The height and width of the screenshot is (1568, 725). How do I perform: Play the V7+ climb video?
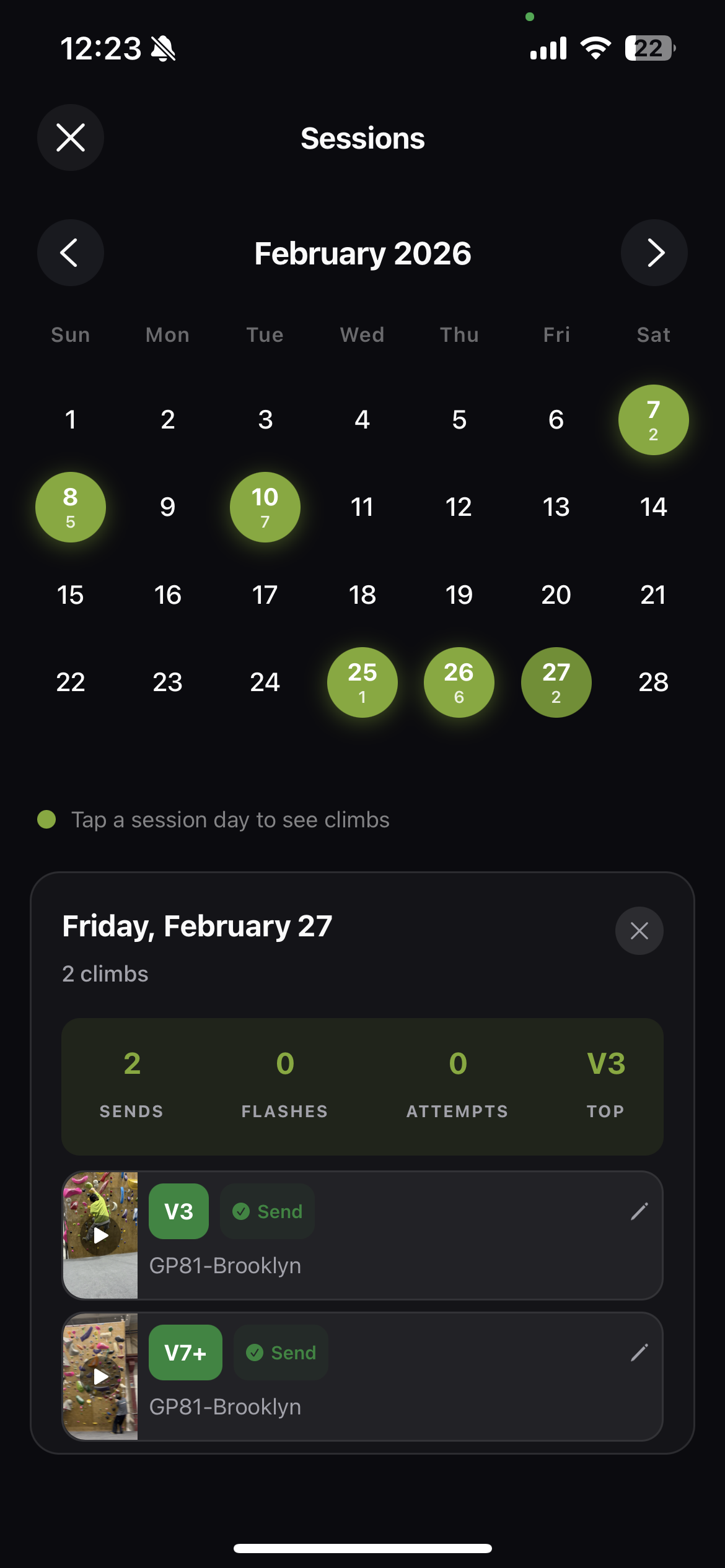coord(100,1377)
